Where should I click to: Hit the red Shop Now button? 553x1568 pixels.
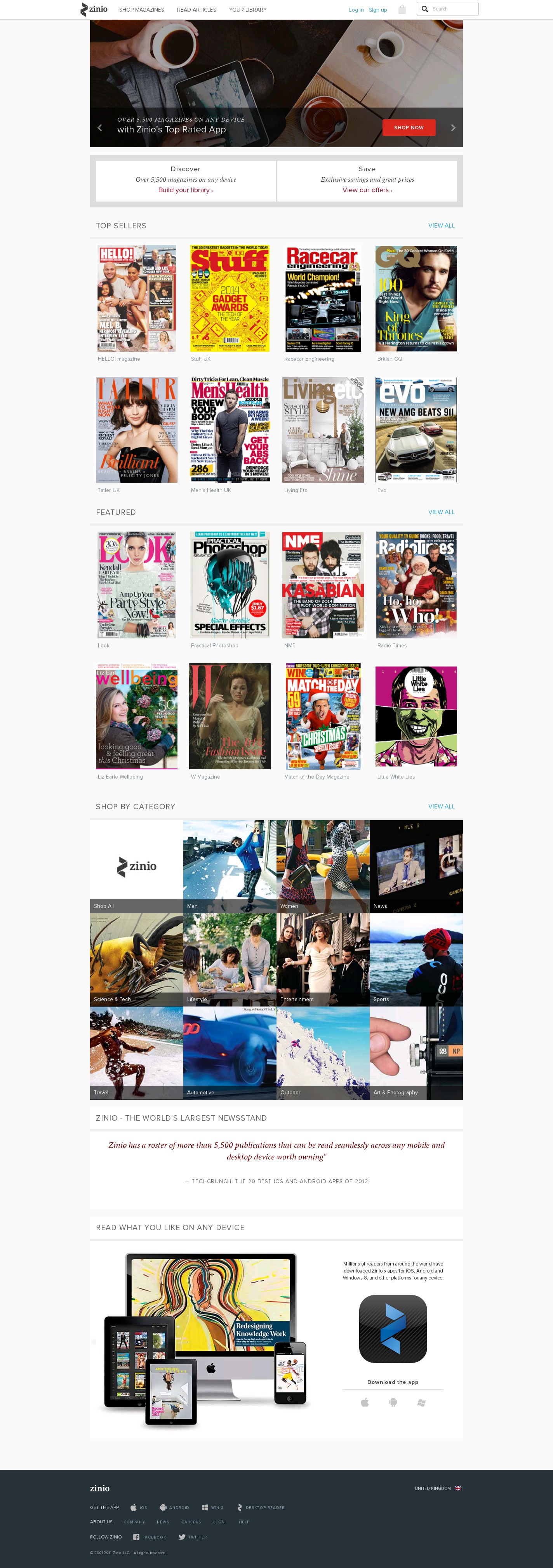[x=409, y=127]
